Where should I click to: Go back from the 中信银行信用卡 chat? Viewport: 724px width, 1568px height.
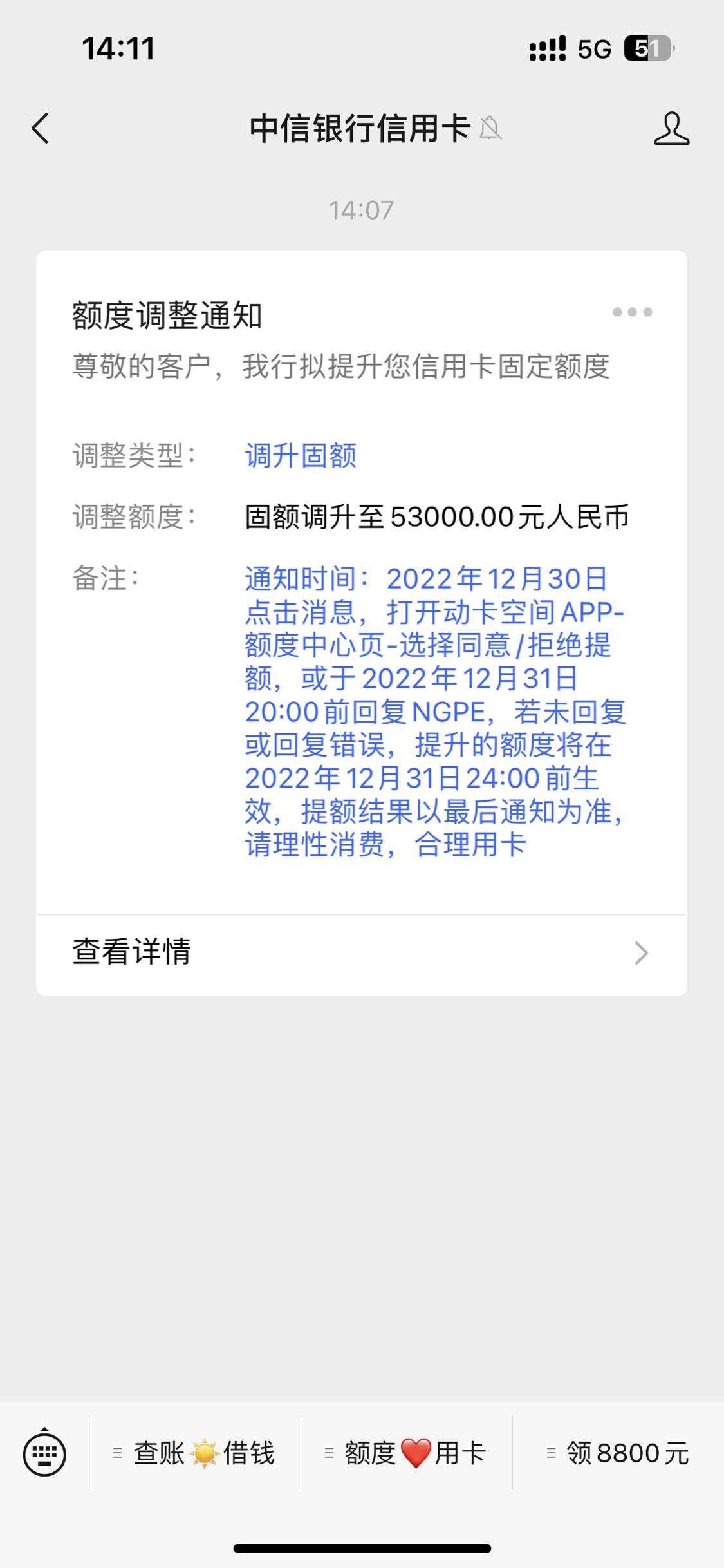[x=40, y=128]
